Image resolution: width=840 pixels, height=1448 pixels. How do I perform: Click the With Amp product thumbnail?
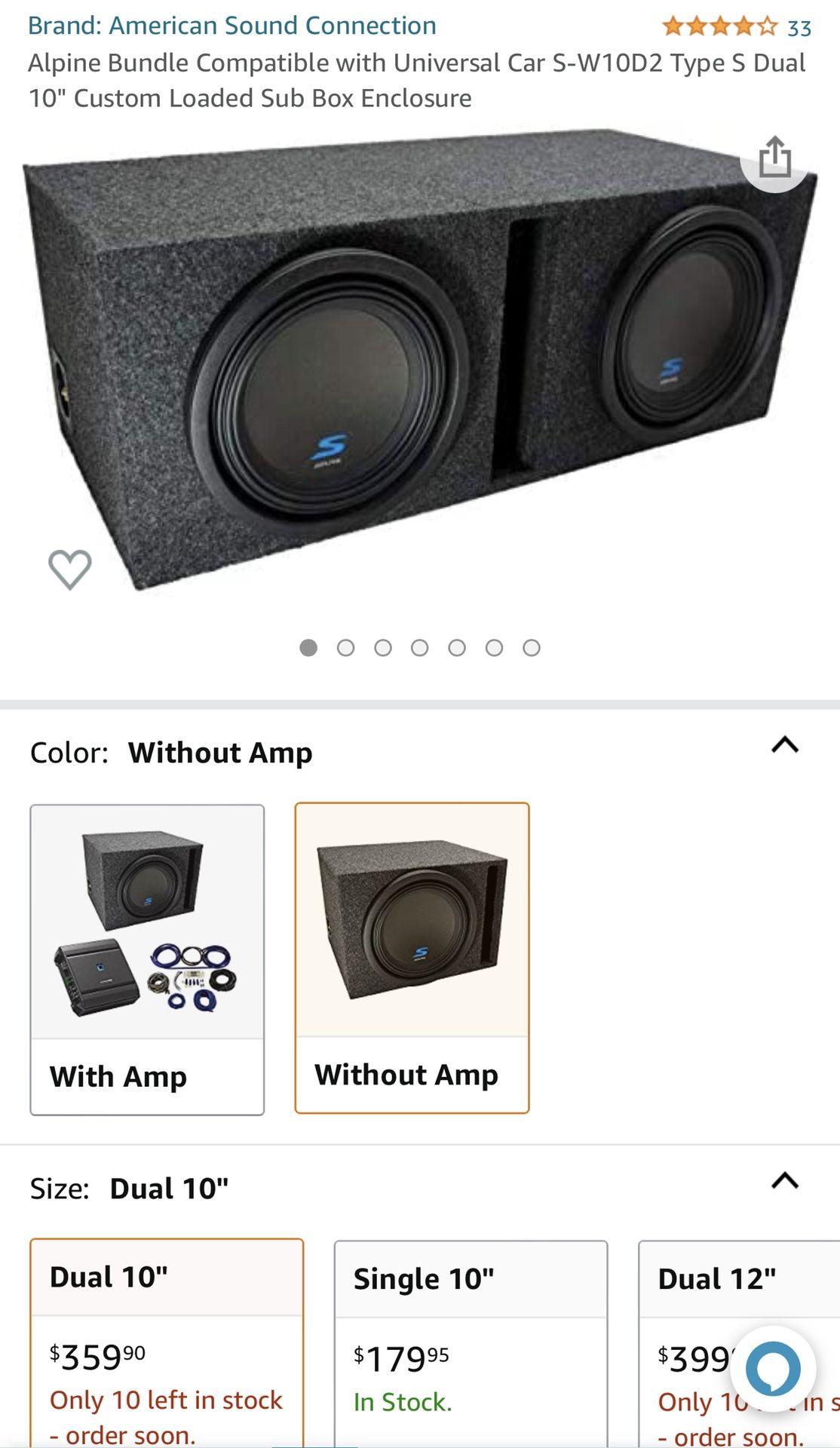click(147, 920)
